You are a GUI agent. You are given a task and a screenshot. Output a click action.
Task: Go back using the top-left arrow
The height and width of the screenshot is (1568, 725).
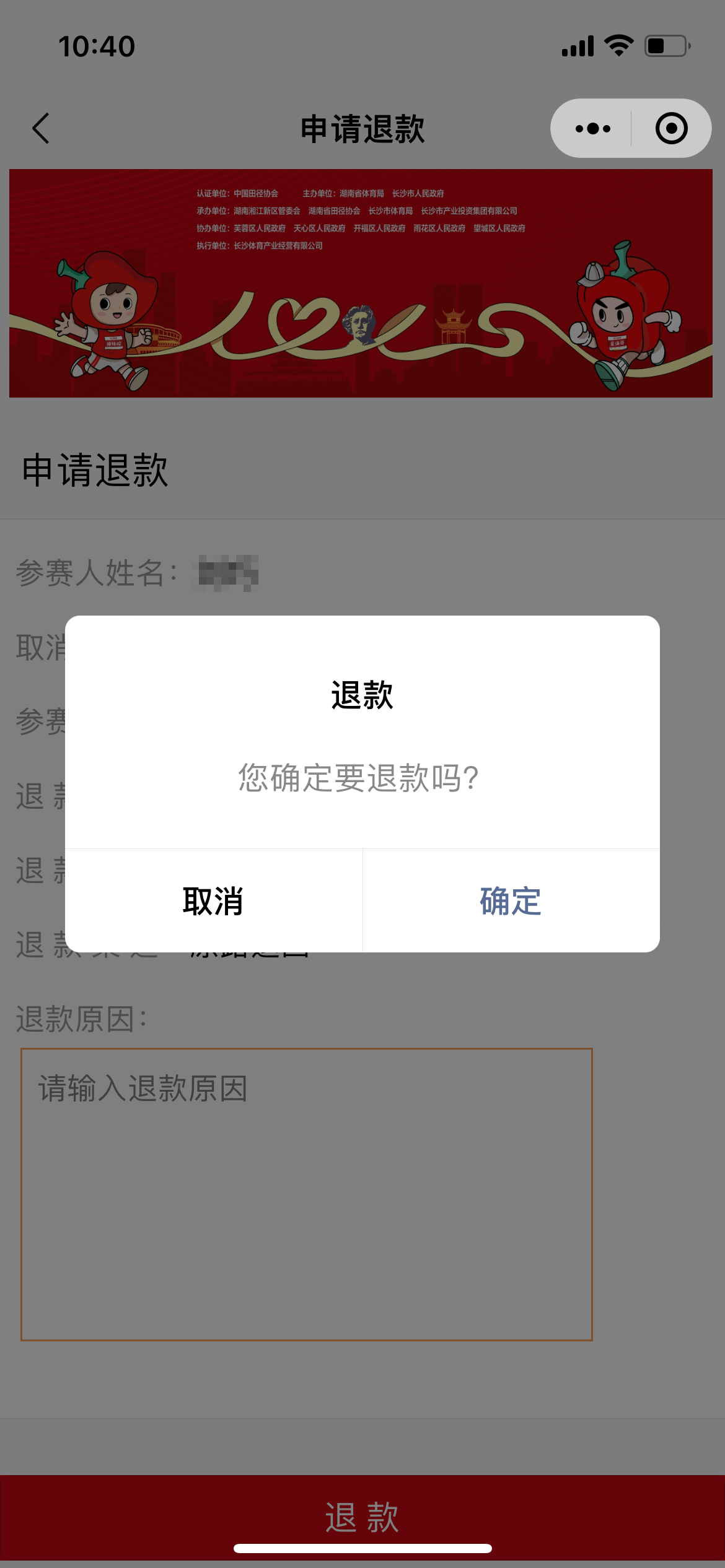tap(41, 129)
